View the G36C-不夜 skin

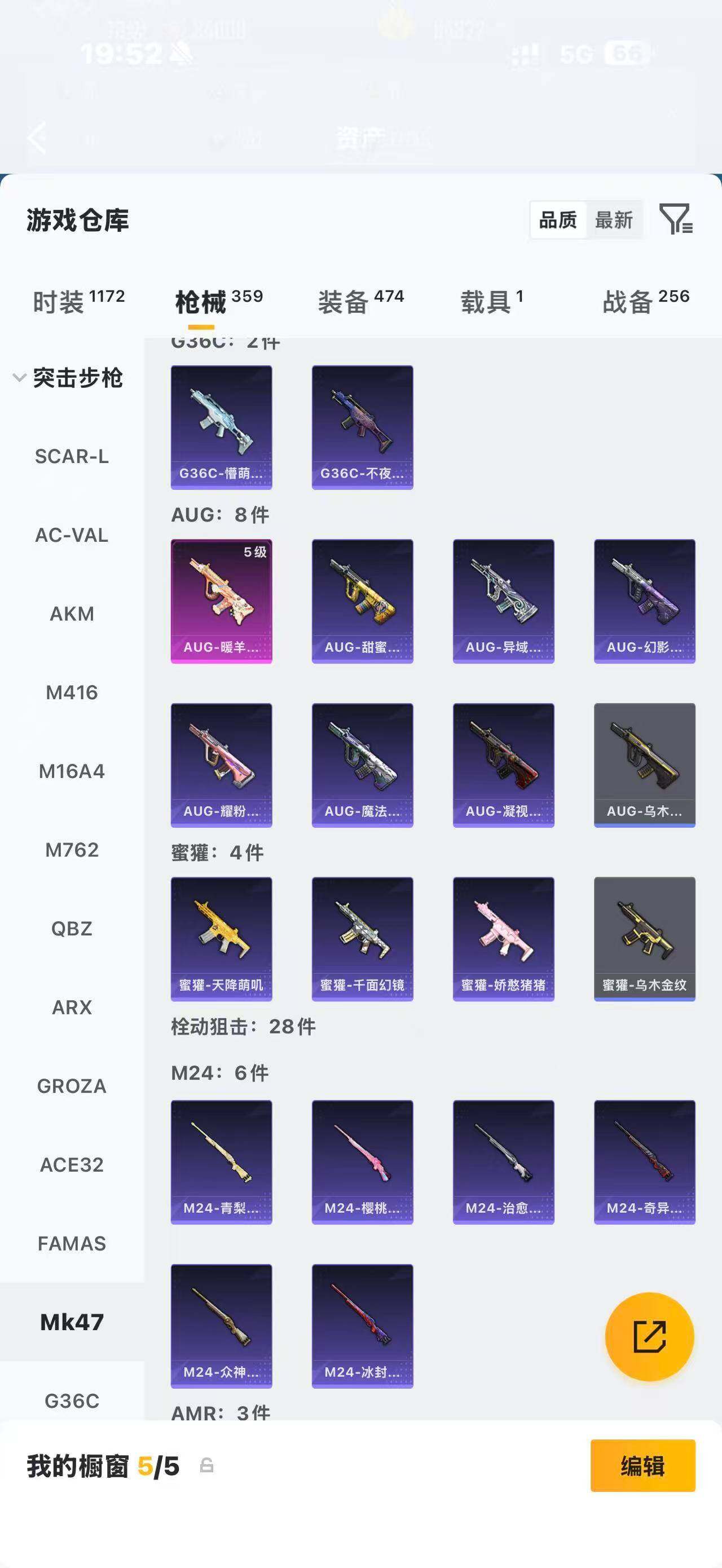click(362, 427)
